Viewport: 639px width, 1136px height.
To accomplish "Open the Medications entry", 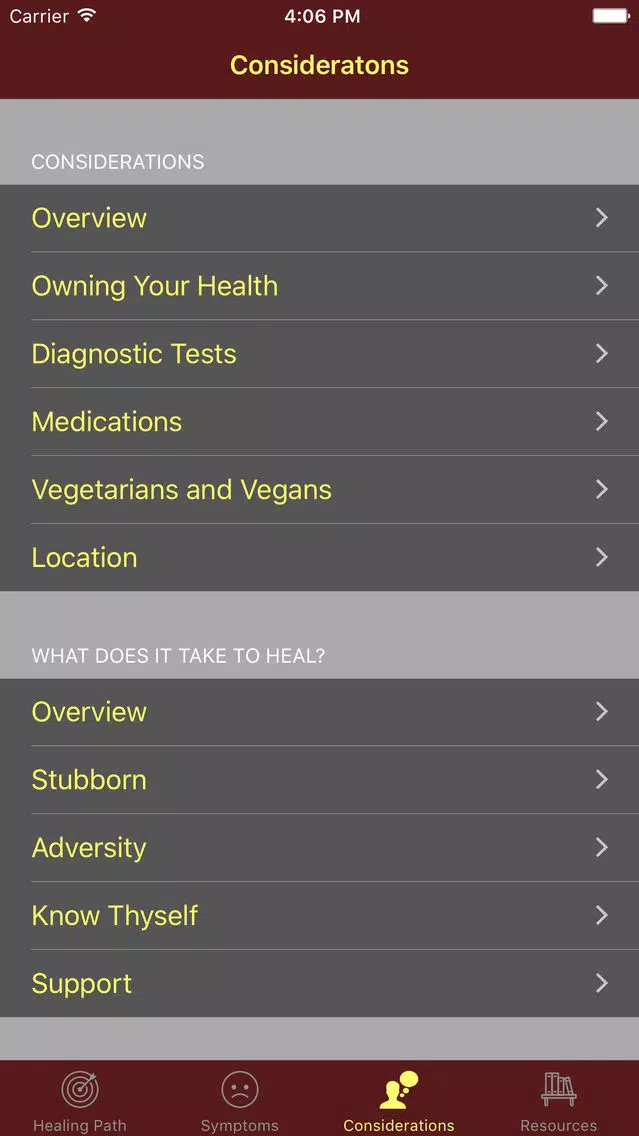I will [320, 422].
